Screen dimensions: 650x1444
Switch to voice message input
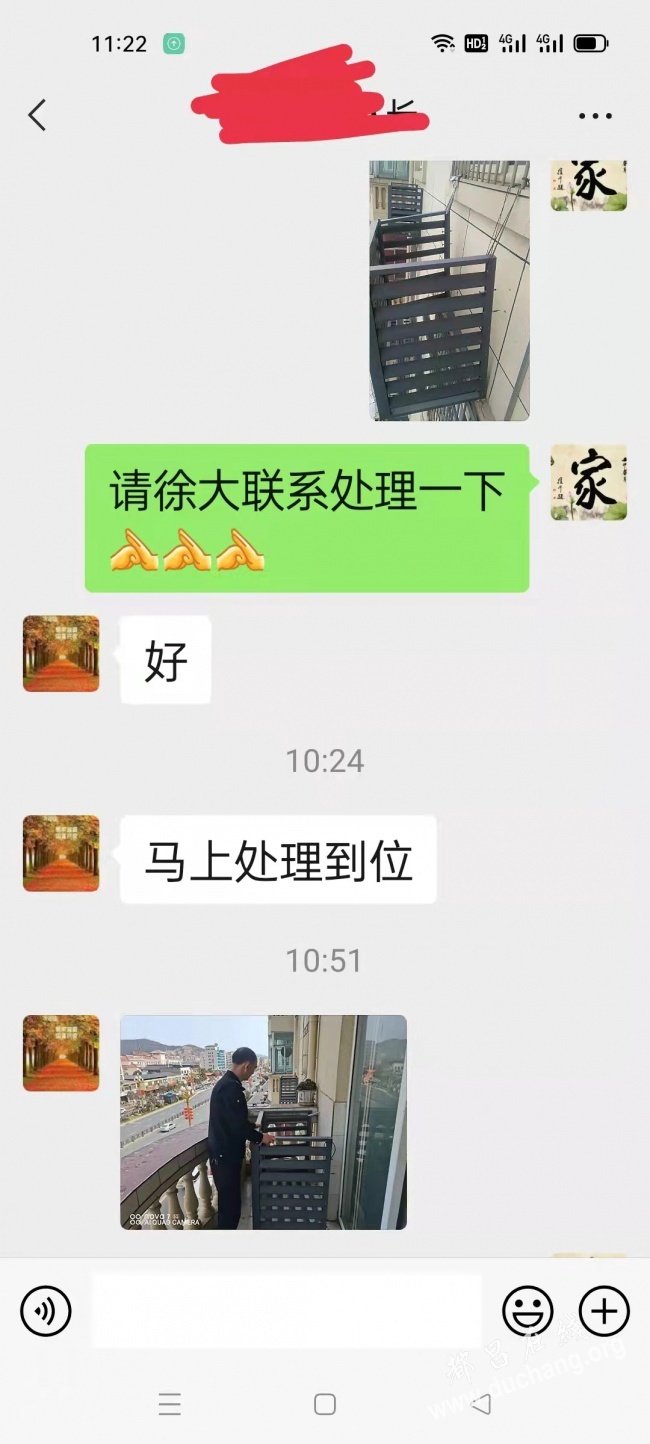tap(46, 1311)
